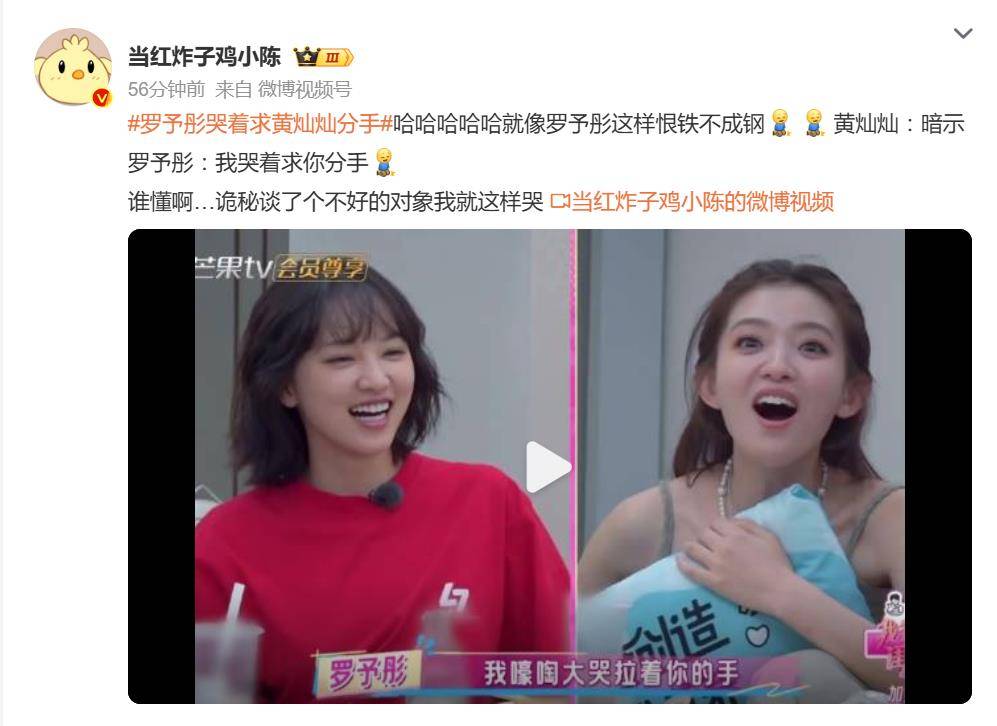The width and height of the screenshot is (997, 726).
Task: Play the embedded Weibo video
Action: point(549,467)
